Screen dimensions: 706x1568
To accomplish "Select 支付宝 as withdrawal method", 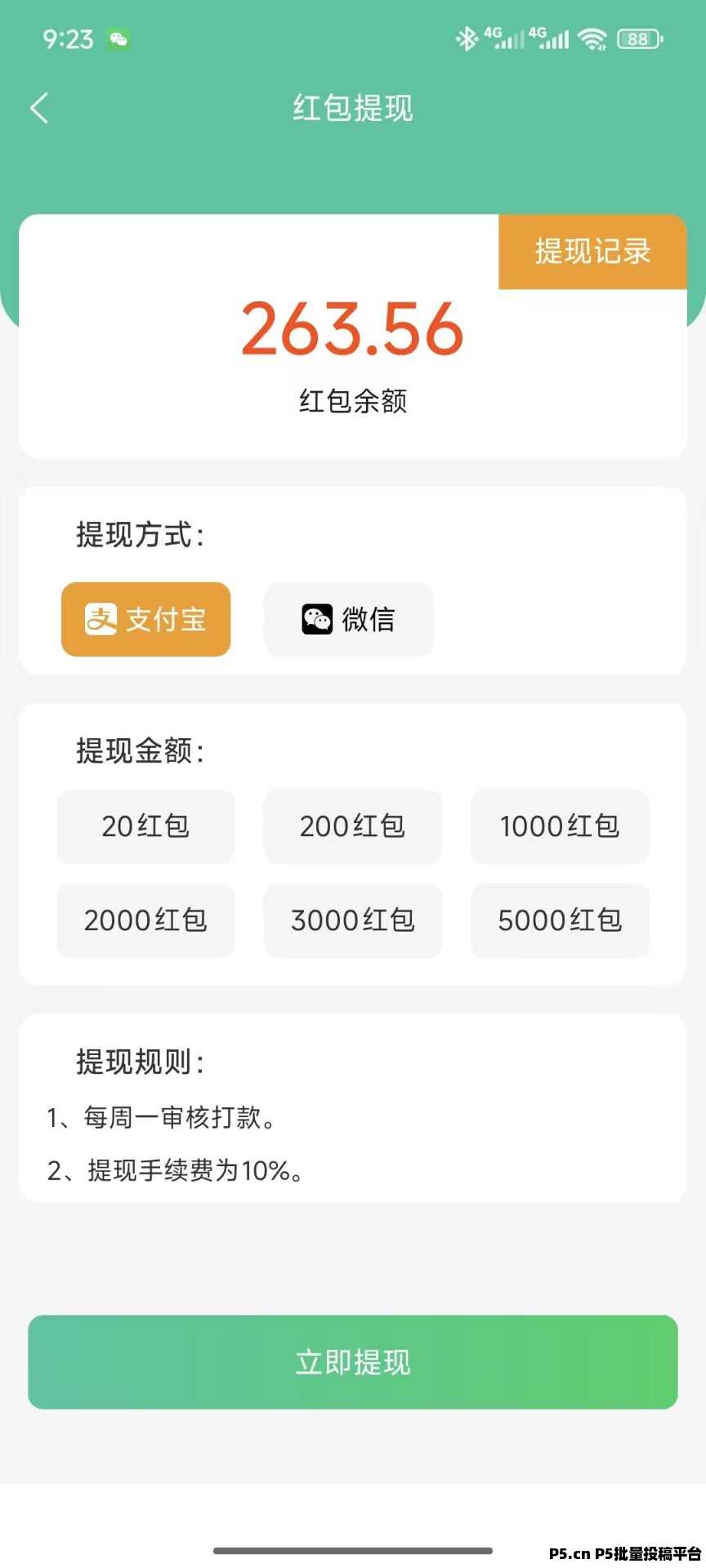I will [146, 619].
